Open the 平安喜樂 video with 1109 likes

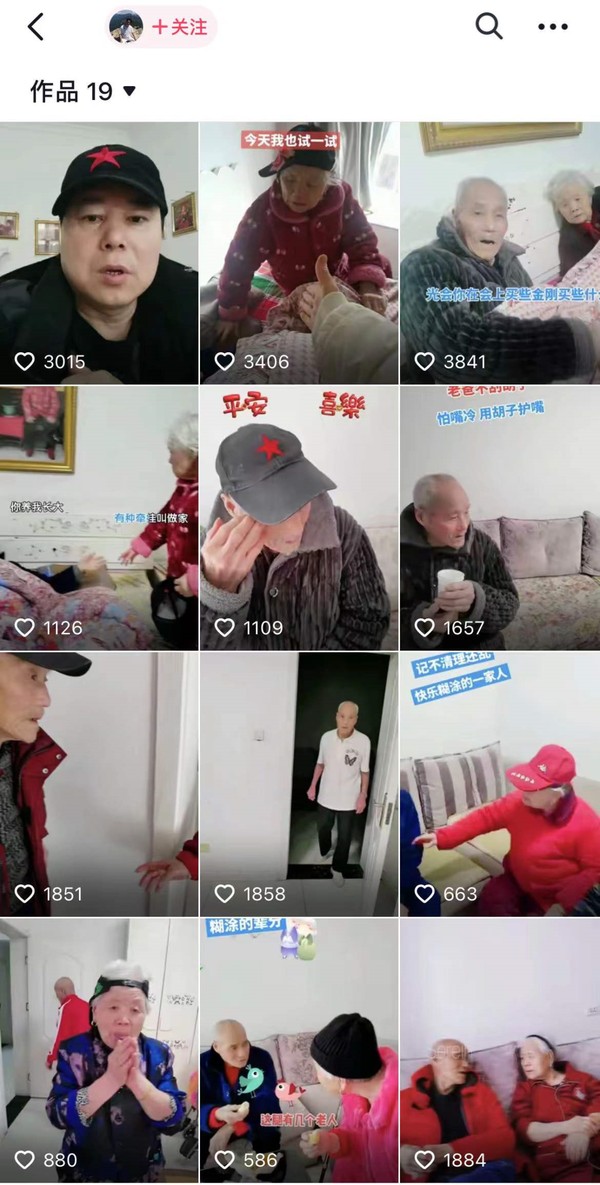(299, 518)
